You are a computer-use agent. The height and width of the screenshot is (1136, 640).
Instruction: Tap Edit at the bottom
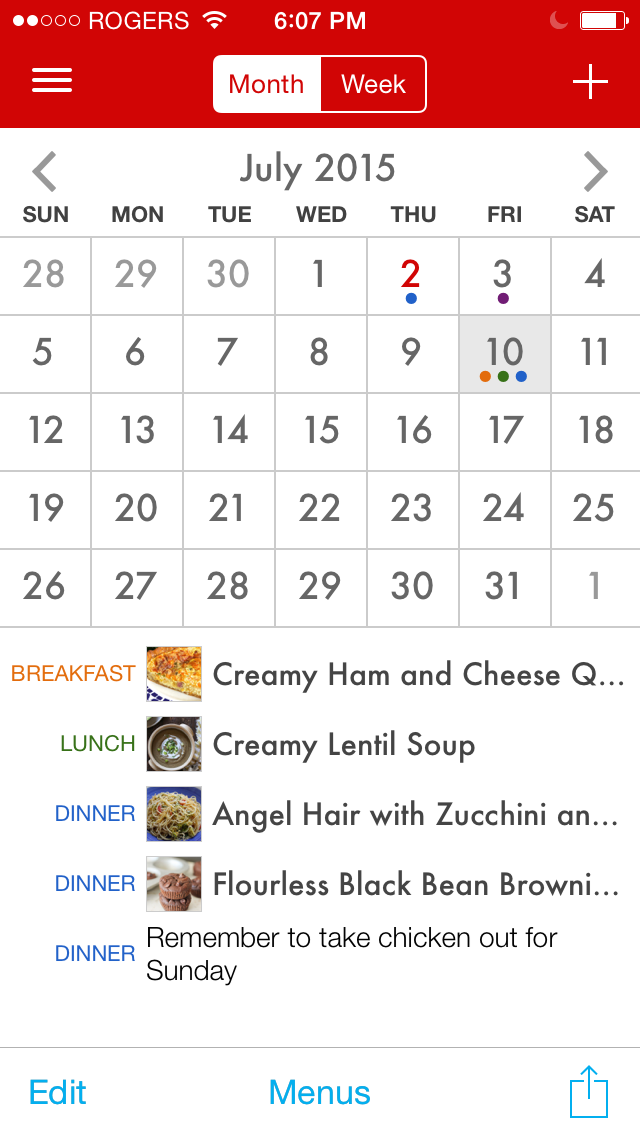[x=57, y=1093]
